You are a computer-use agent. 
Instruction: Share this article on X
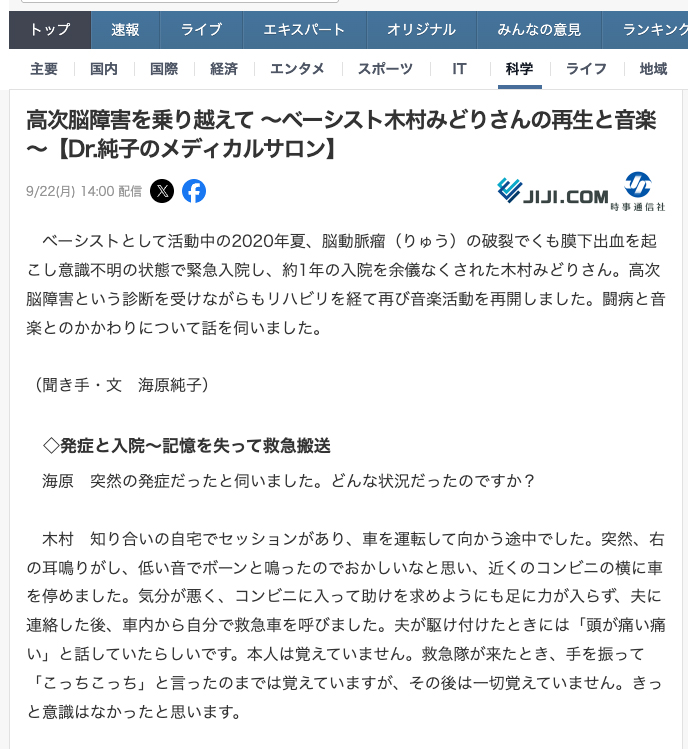pos(162,191)
